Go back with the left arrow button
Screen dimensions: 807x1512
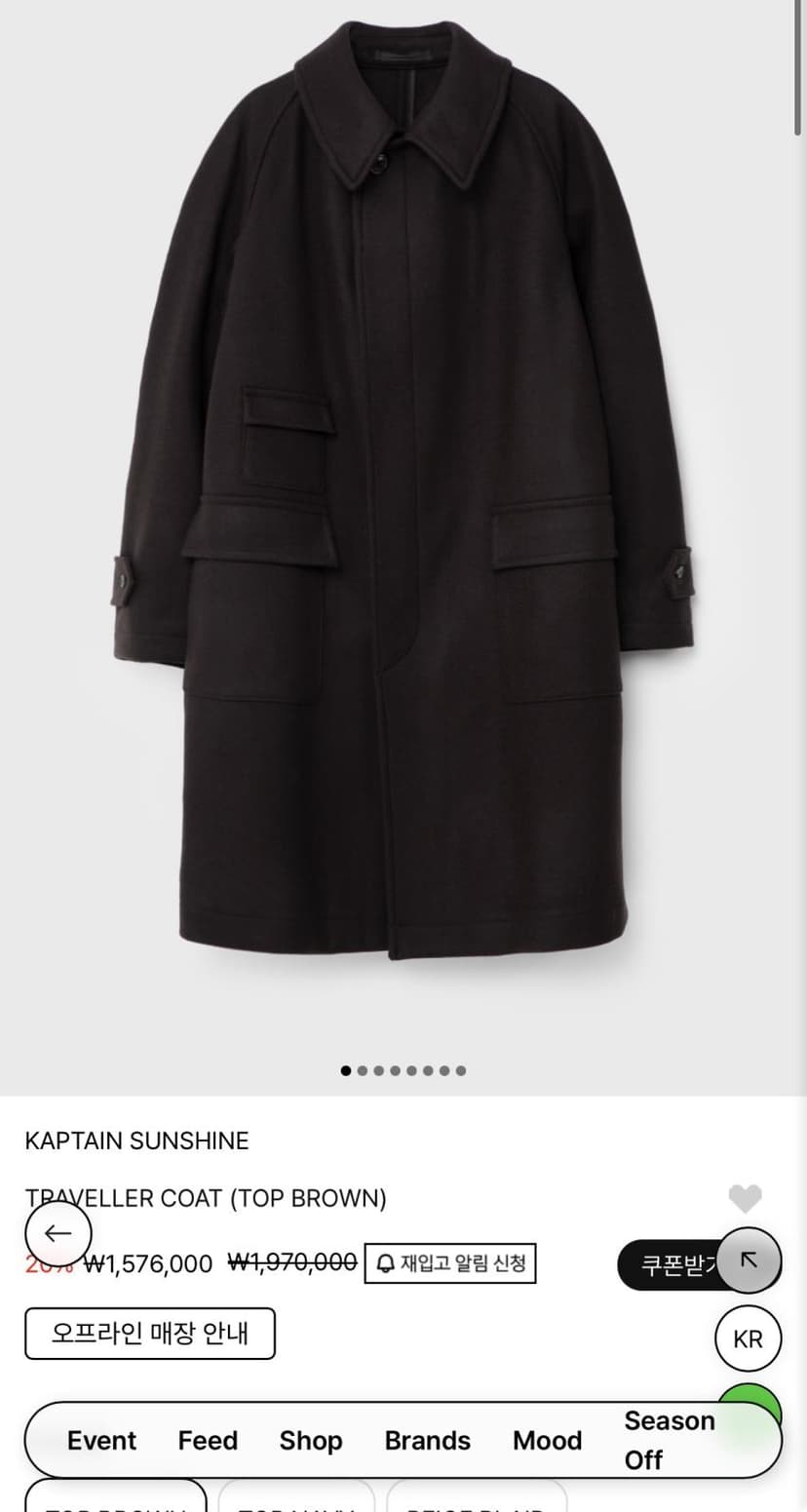pyautogui.click(x=58, y=1233)
